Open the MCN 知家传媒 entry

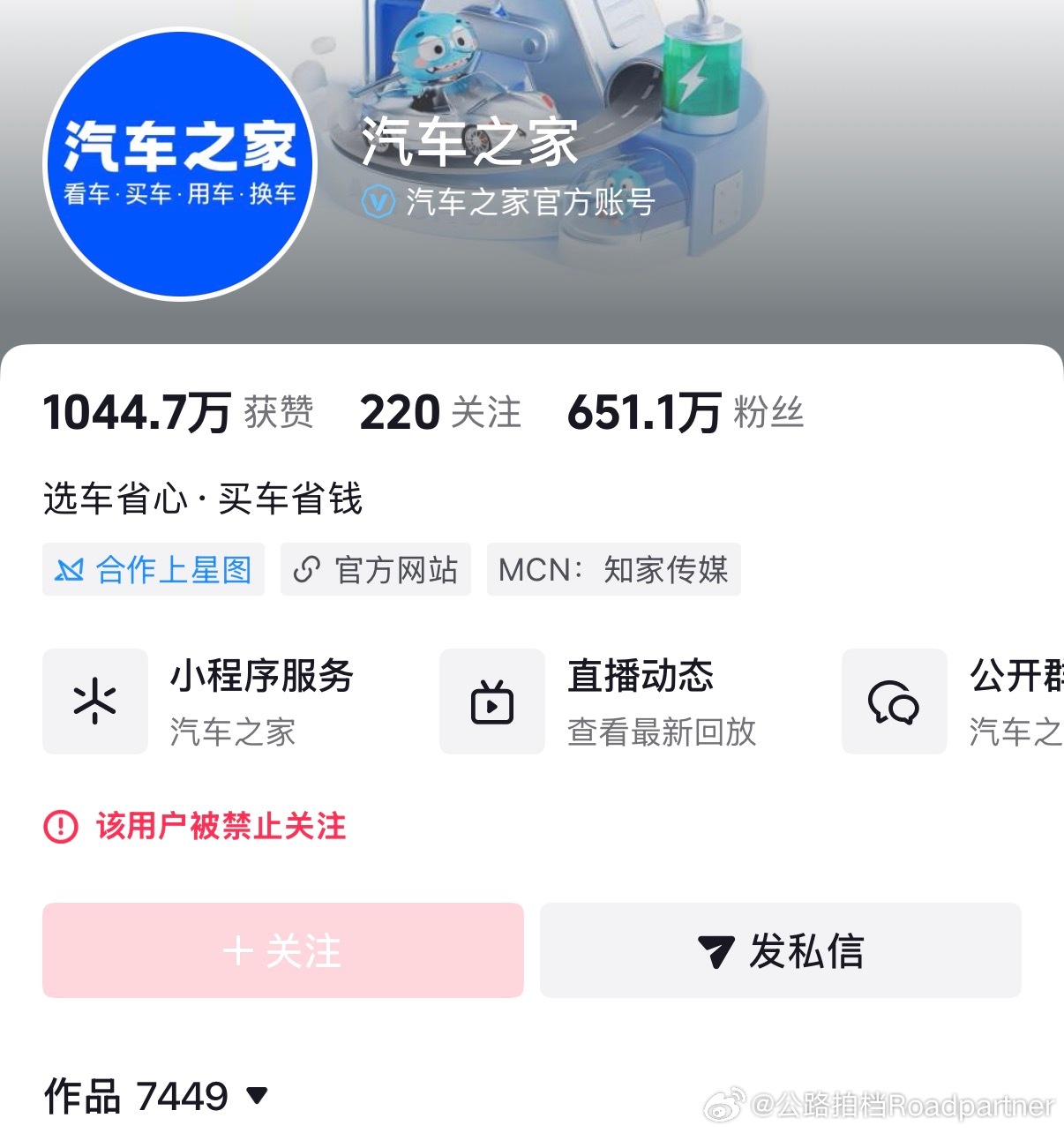613,570
